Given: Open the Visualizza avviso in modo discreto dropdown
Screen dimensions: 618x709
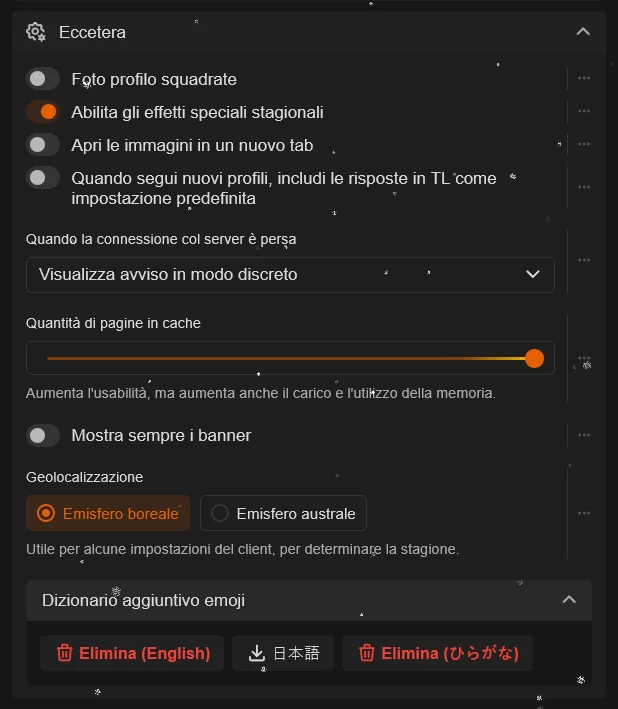Looking at the screenshot, I should point(290,274).
